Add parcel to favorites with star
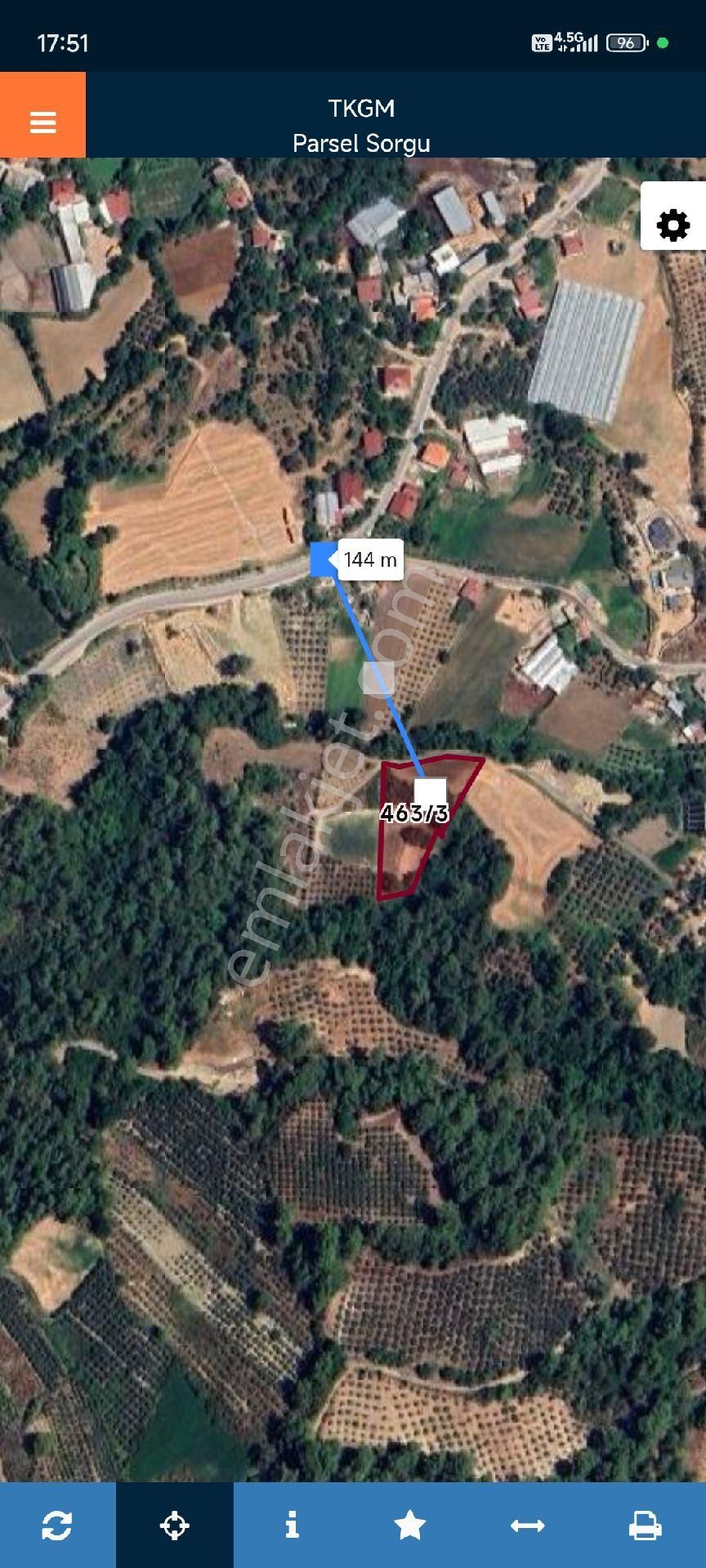The height and width of the screenshot is (1568, 706). 409,1525
